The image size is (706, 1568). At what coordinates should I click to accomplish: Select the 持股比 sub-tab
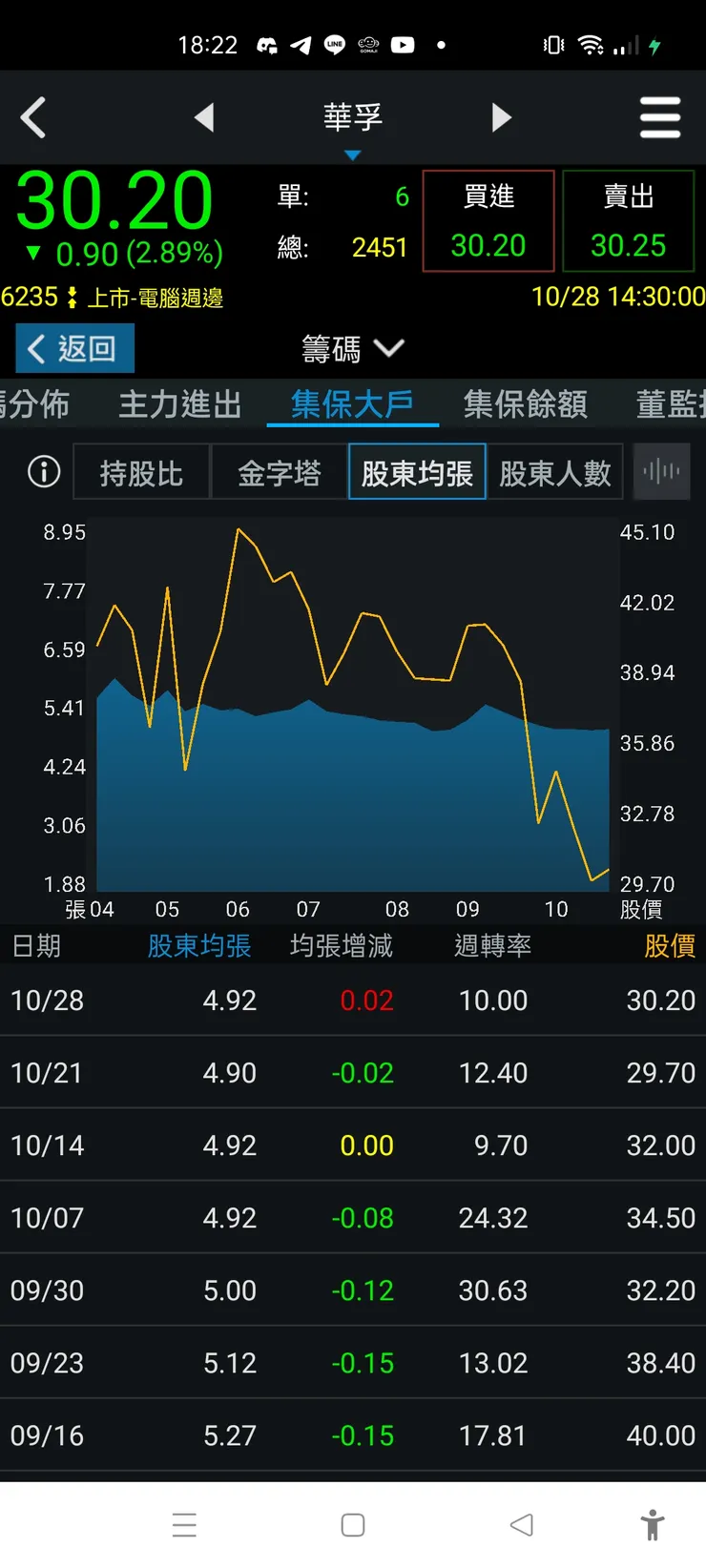pyautogui.click(x=141, y=471)
